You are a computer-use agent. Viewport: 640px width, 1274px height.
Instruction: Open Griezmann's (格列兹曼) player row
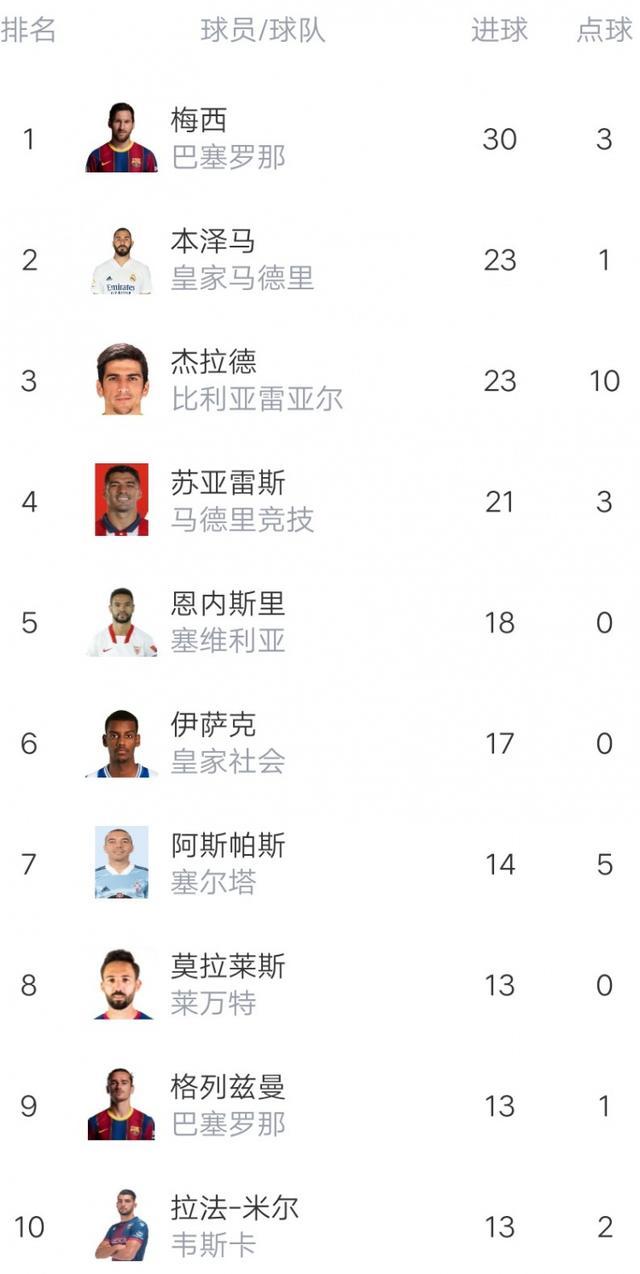click(227, 1089)
